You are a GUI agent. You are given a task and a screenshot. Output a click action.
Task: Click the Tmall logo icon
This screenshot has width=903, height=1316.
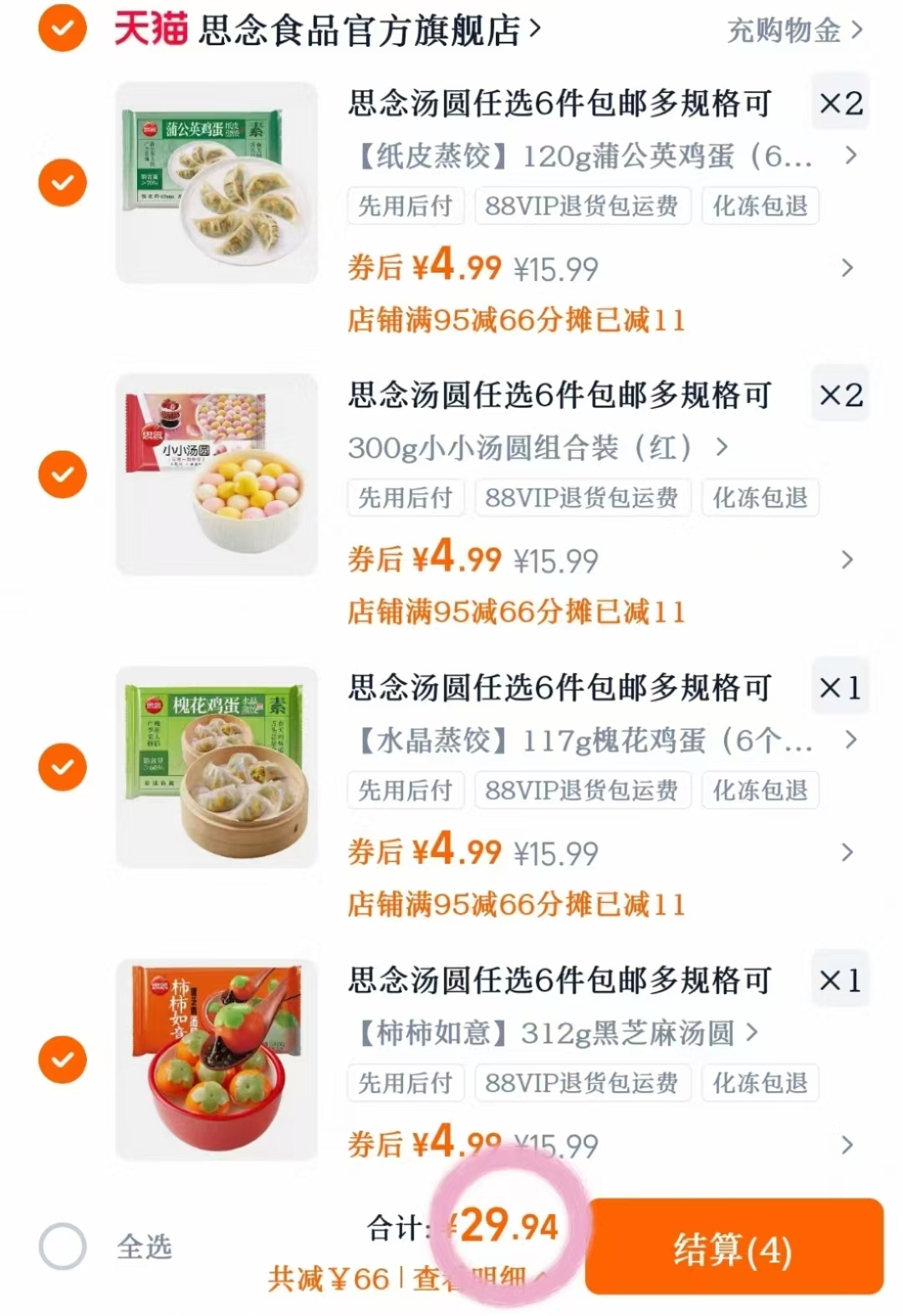tap(150, 27)
